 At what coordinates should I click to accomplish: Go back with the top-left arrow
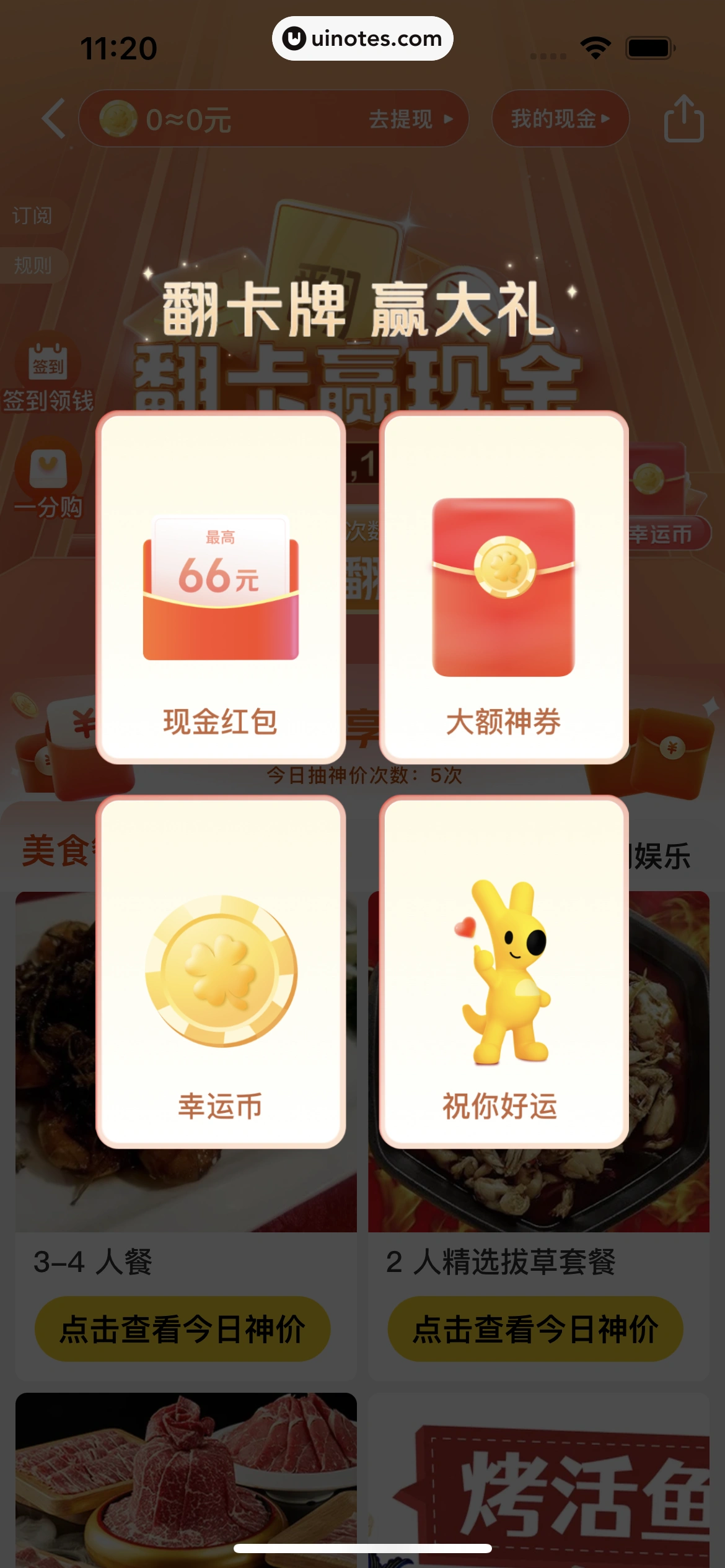tap(55, 119)
